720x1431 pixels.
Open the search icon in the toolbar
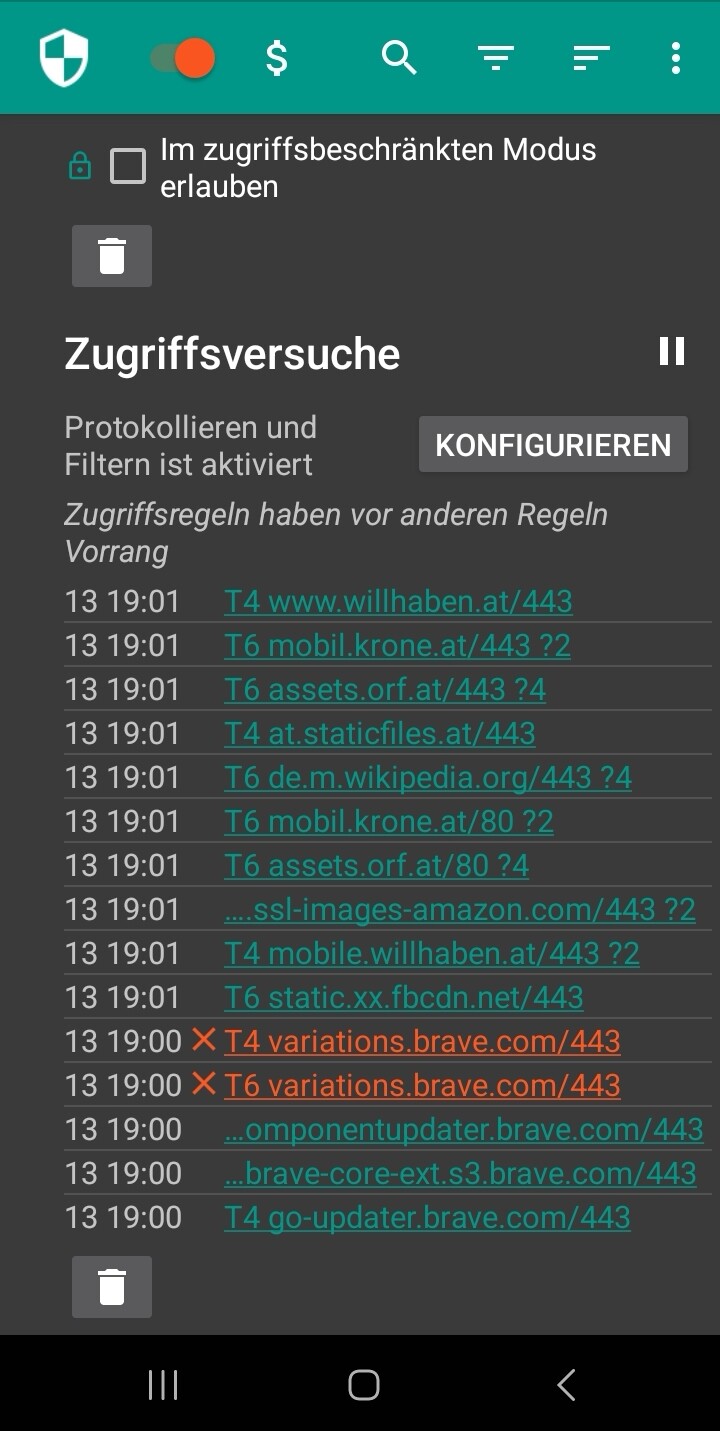tap(399, 58)
